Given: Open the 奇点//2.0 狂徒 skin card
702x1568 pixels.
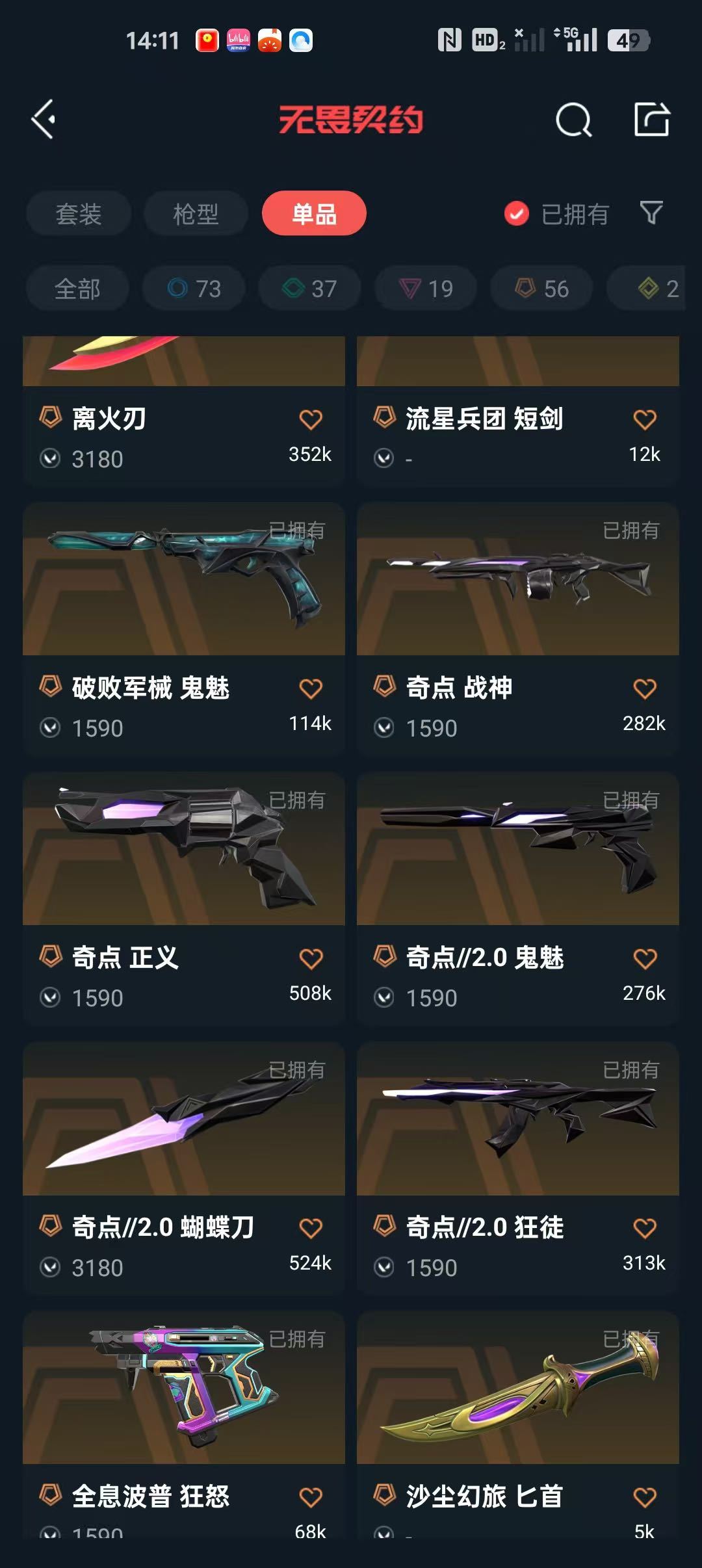Looking at the screenshot, I should click(x=518, y=1168).
